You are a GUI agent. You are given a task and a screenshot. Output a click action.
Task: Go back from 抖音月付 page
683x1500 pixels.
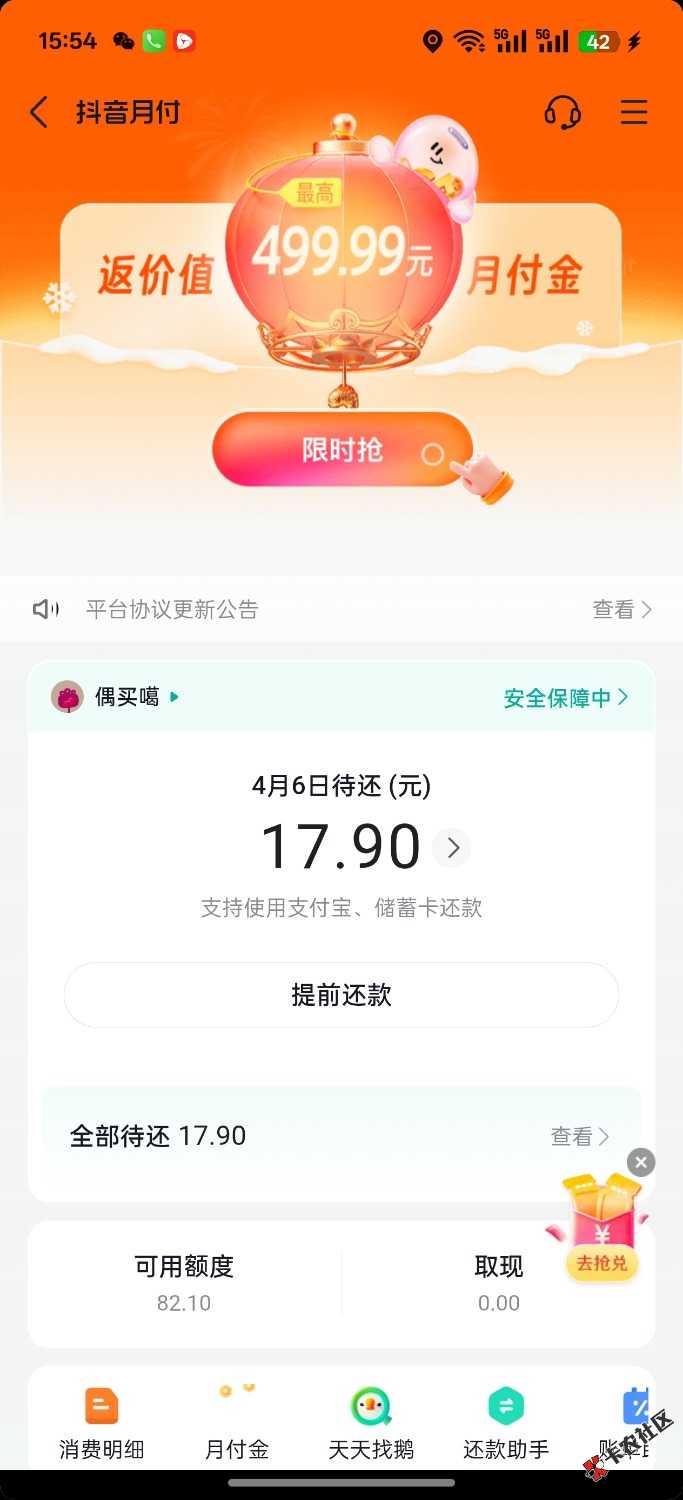[x=39, y=112]
